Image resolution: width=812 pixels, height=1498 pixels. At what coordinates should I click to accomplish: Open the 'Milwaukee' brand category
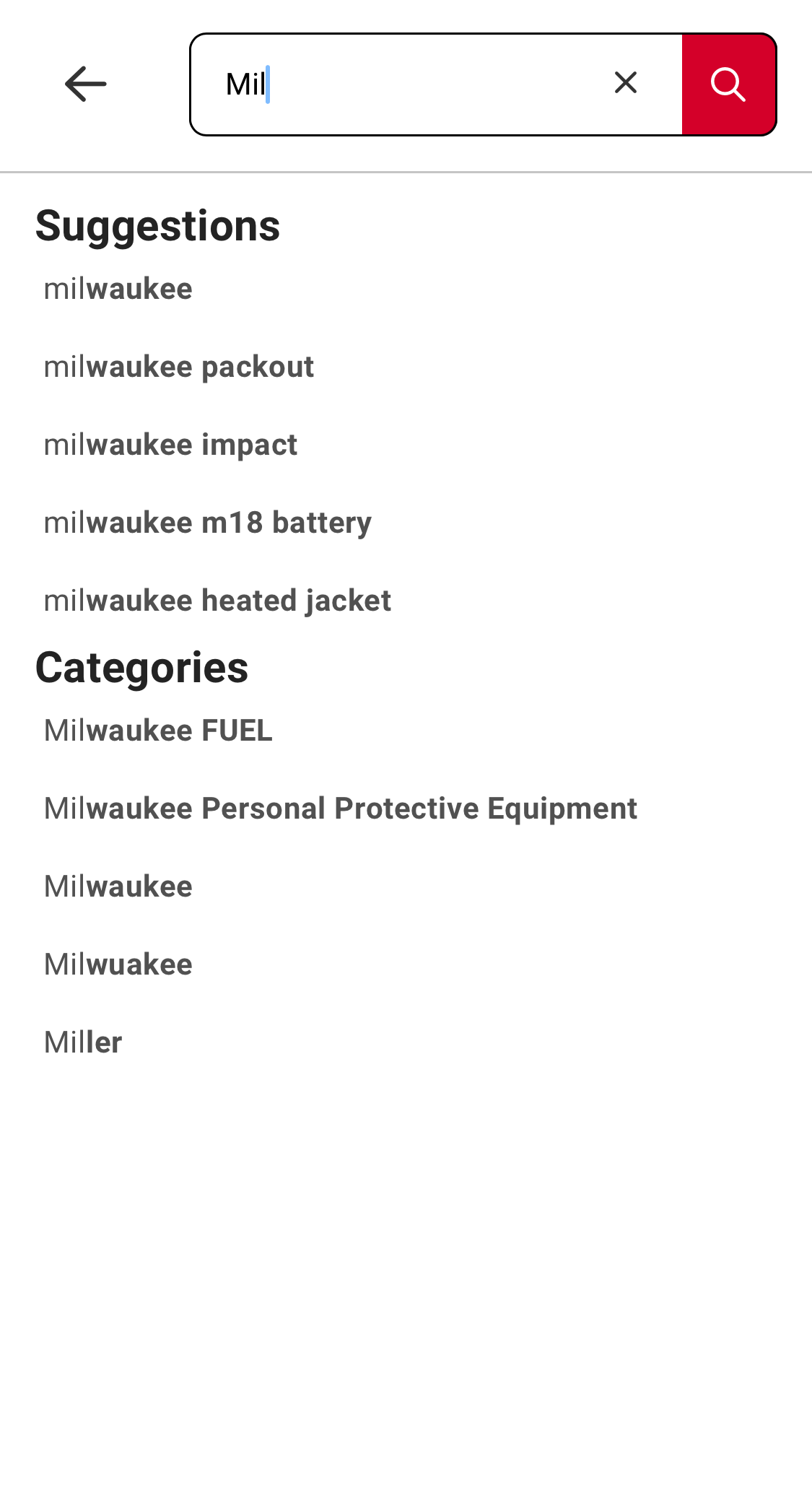pos(118,887)
